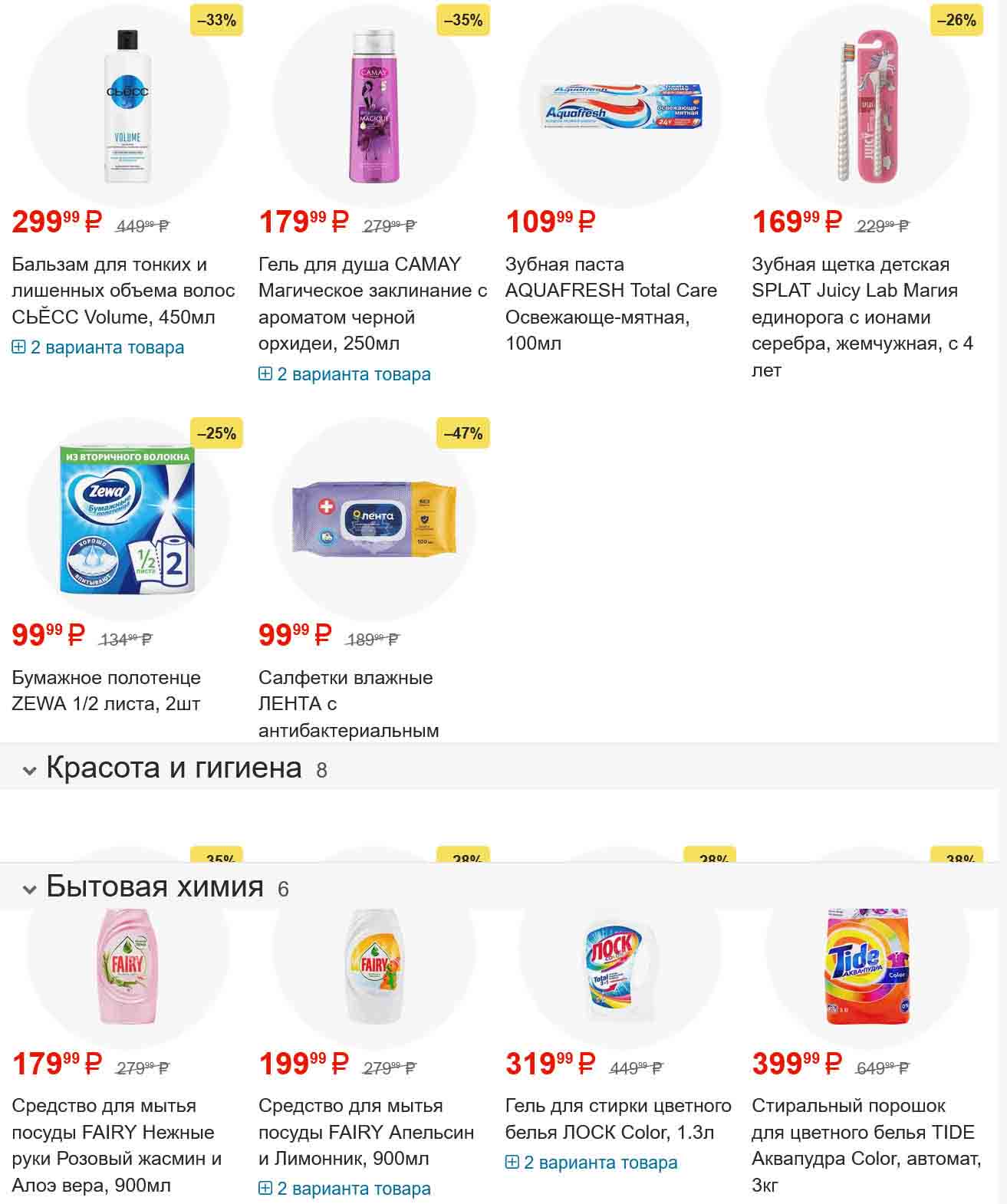Open FAIRY Апельсин и Лимонник card
The image size is (1007, 1204).
pos(366,1132)
